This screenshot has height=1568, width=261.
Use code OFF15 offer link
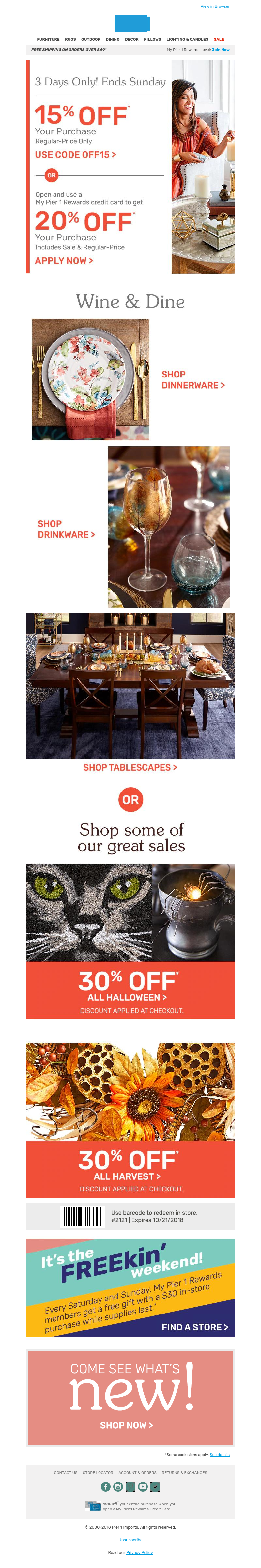coord(75,155)
